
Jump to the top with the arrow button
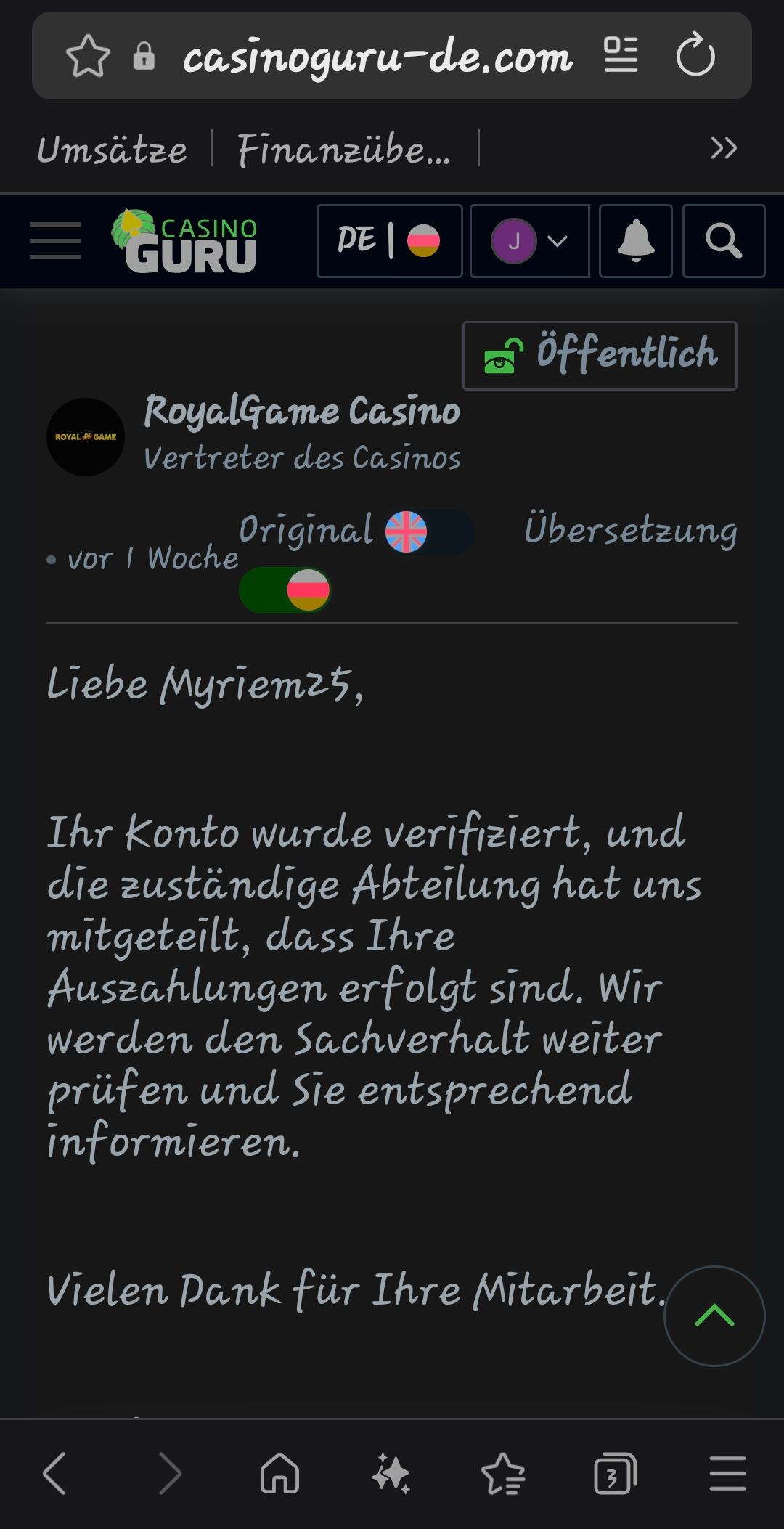tap(714, 1316)
